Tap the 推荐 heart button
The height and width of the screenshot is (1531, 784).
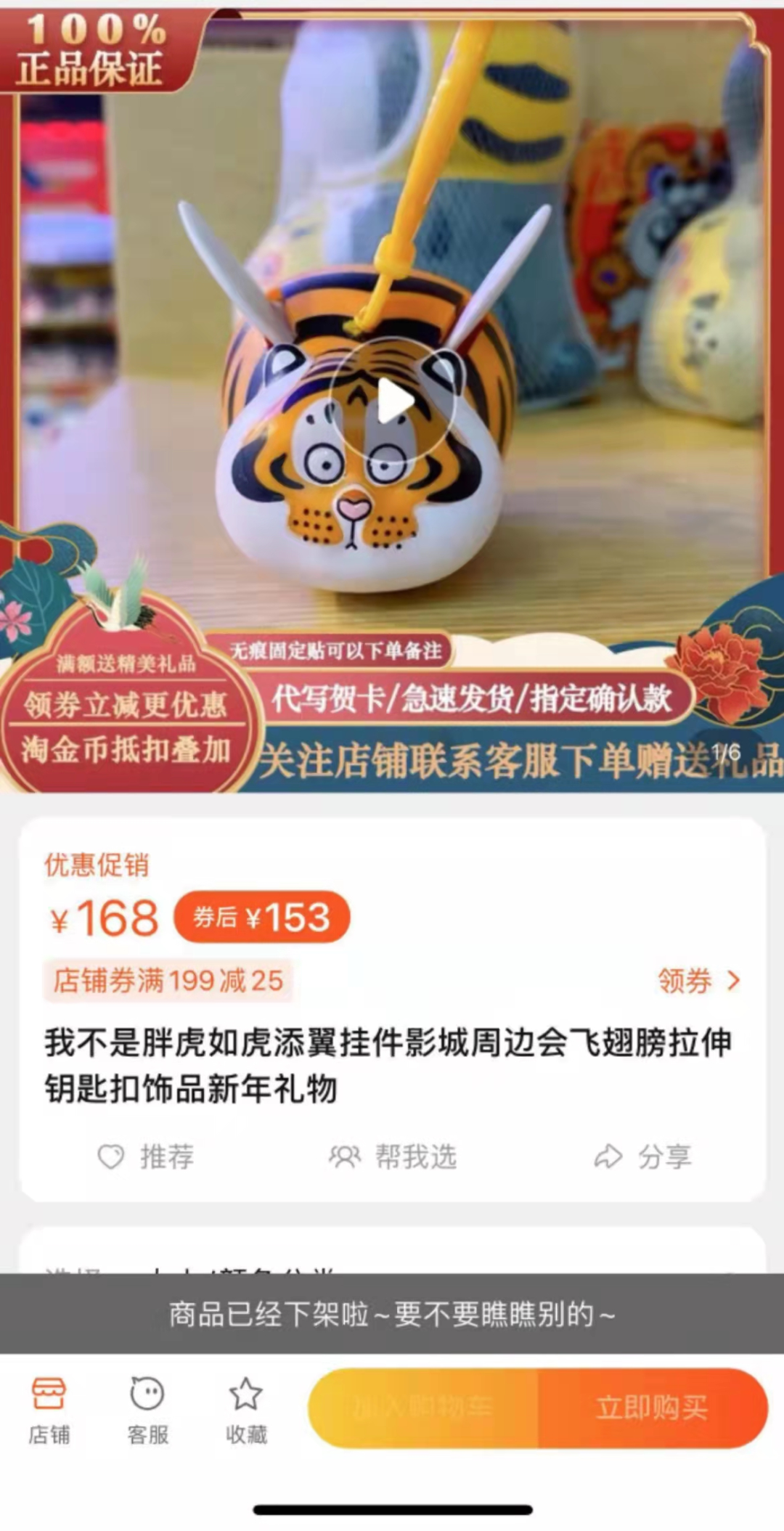click(146, 1156)
